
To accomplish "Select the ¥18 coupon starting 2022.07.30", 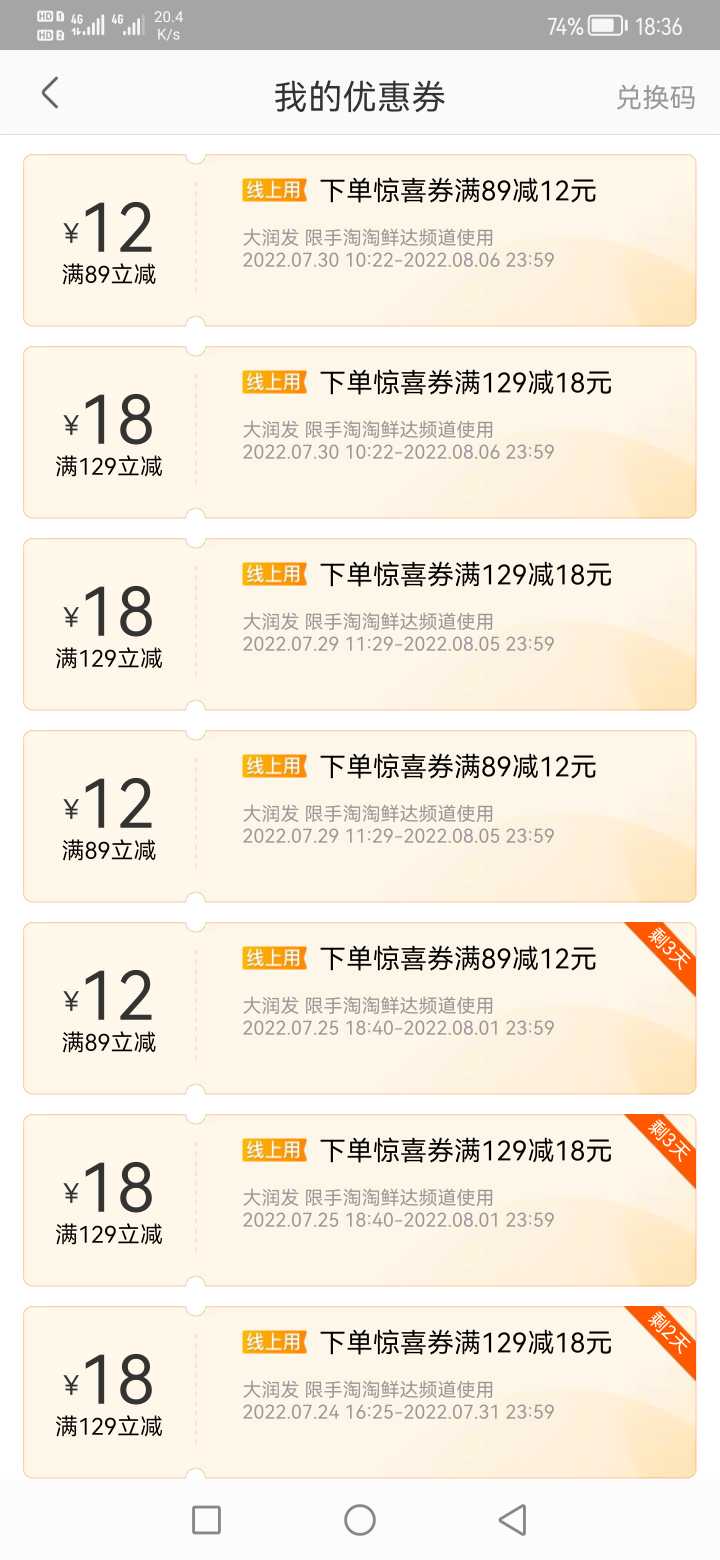I will 360,432.
